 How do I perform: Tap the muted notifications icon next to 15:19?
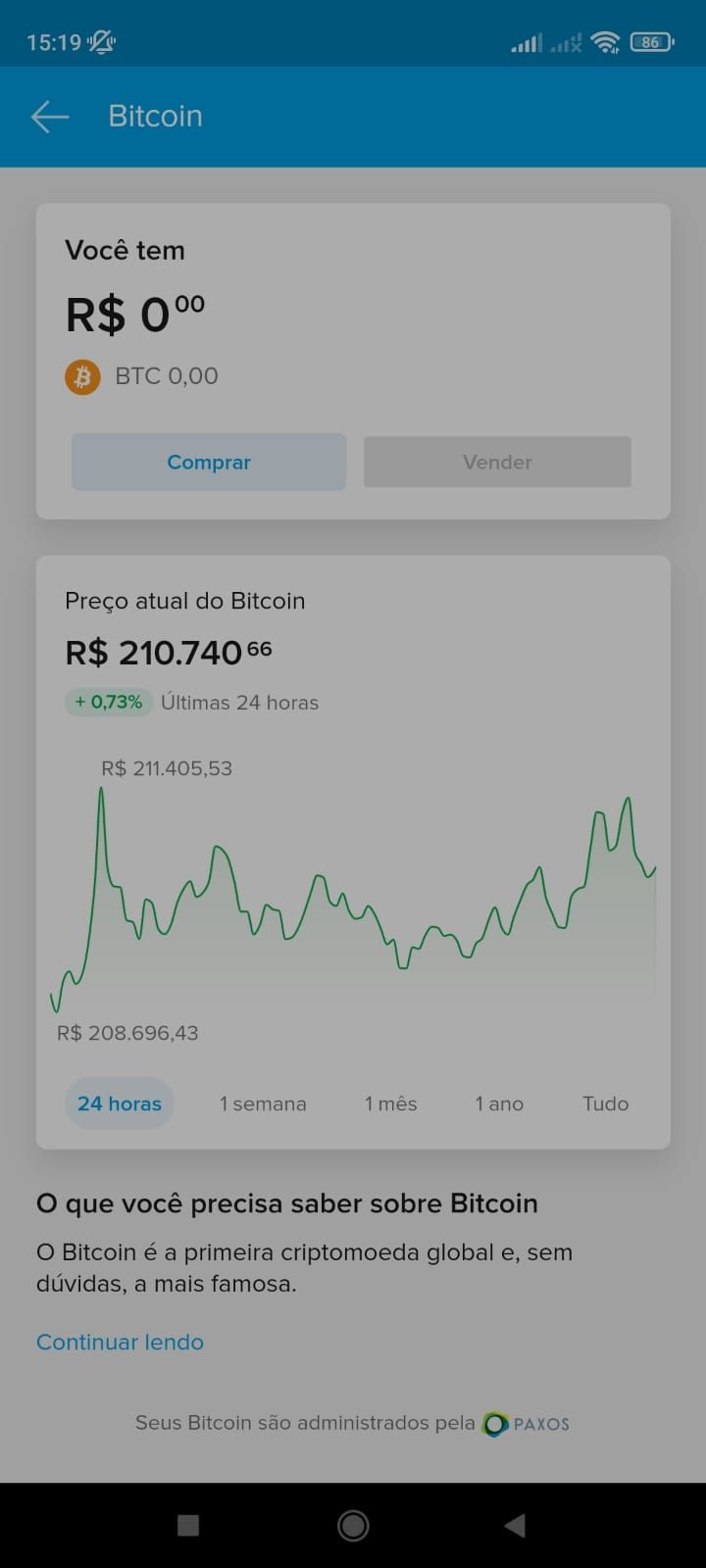tap(102, 42)
